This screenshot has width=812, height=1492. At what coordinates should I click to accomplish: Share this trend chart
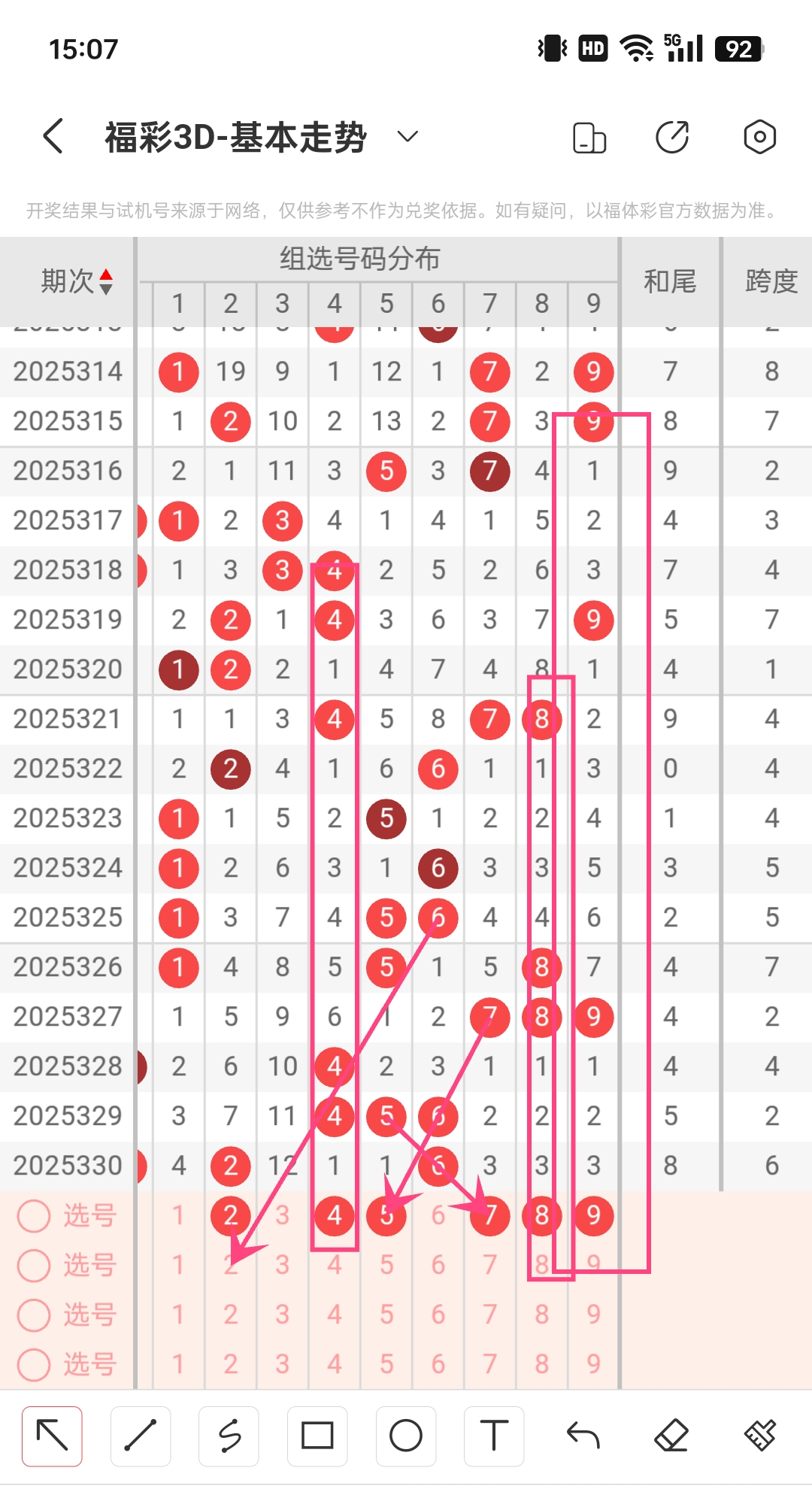[x=672, y=138]
